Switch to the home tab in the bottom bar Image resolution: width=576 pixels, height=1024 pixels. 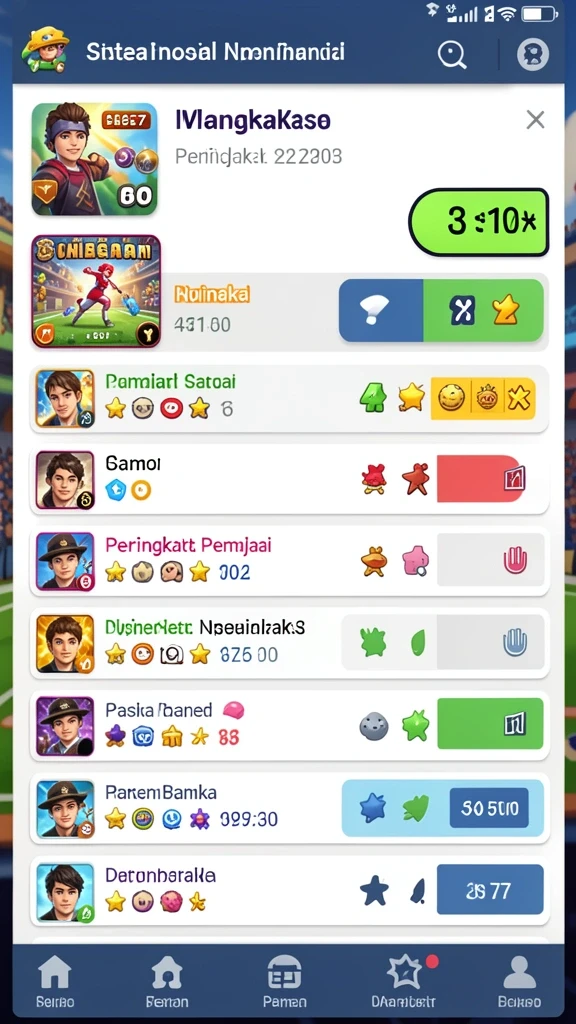(x=55, y=982)
